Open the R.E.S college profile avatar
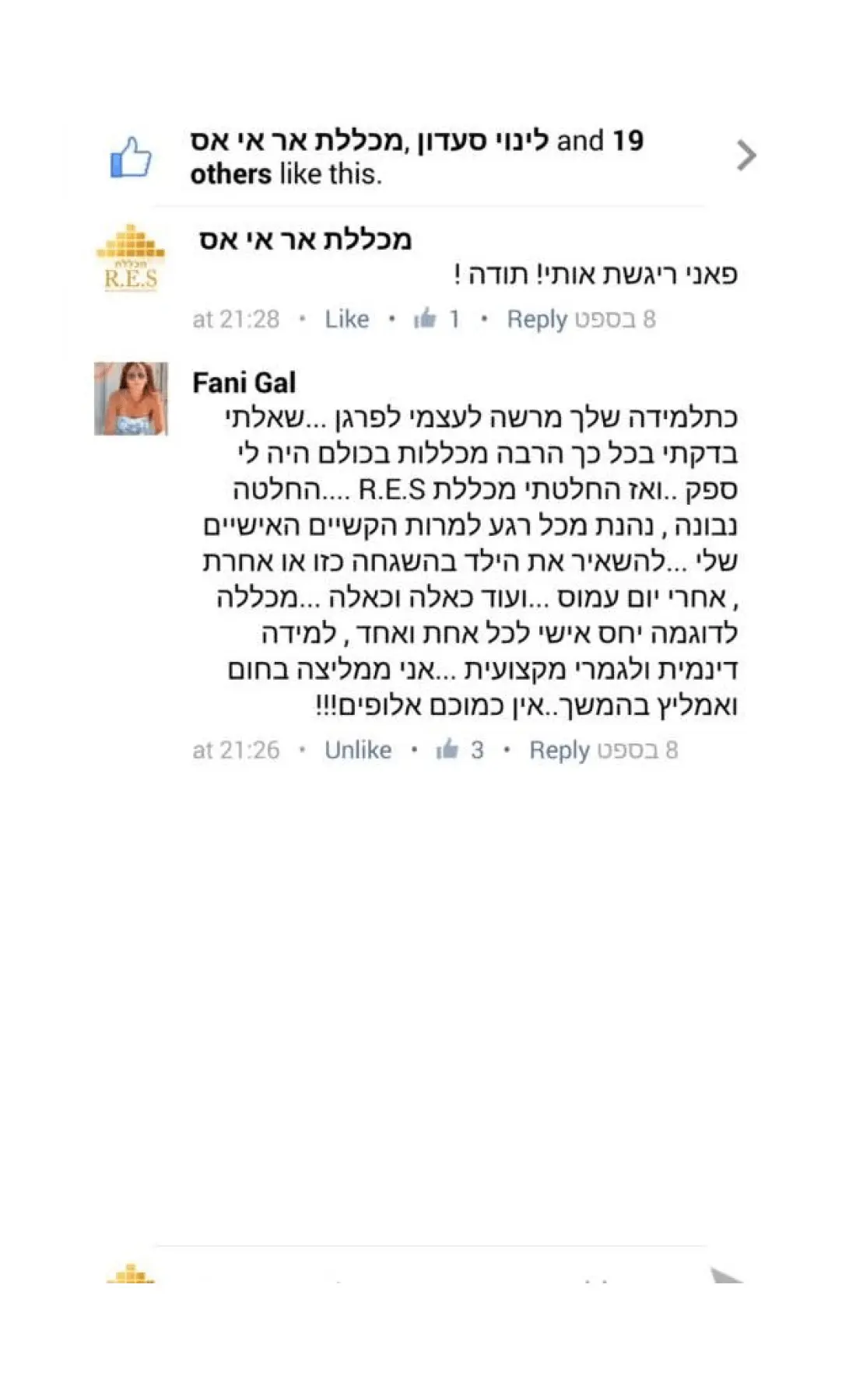 pyautogui.click(x=131, y=259)
